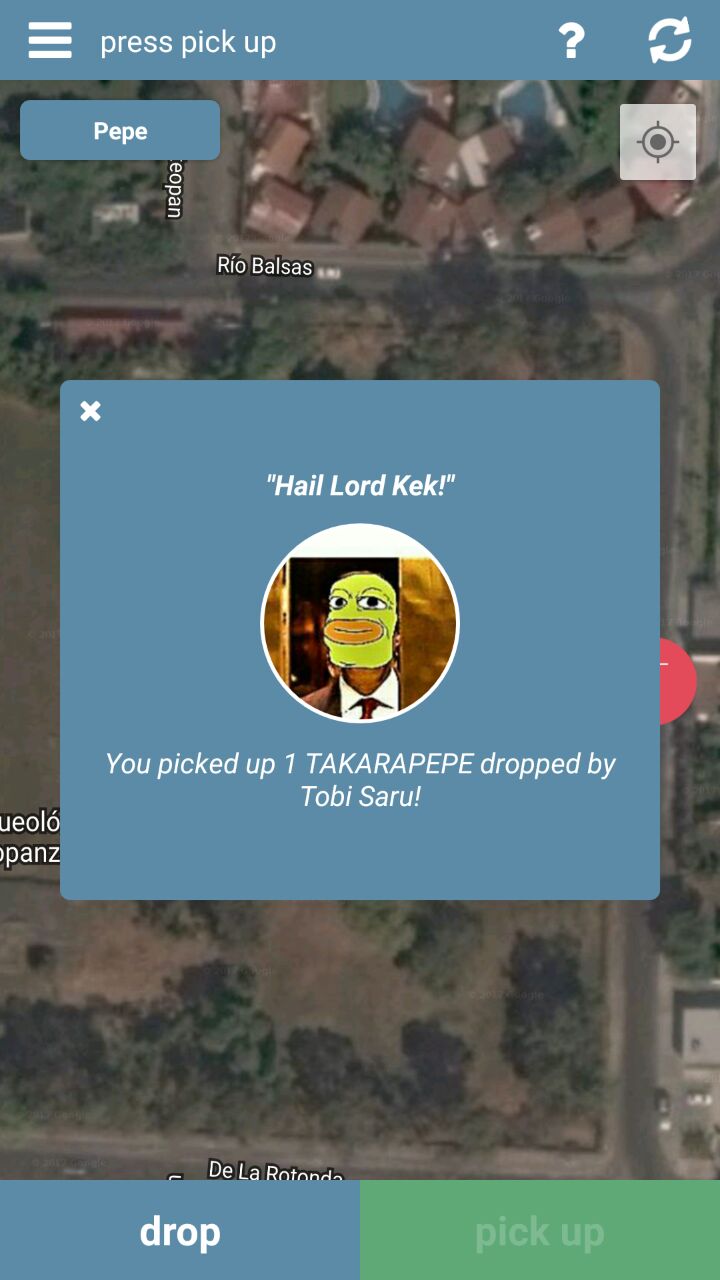Close the TAKARAPEPE pickup dialog

91,411
